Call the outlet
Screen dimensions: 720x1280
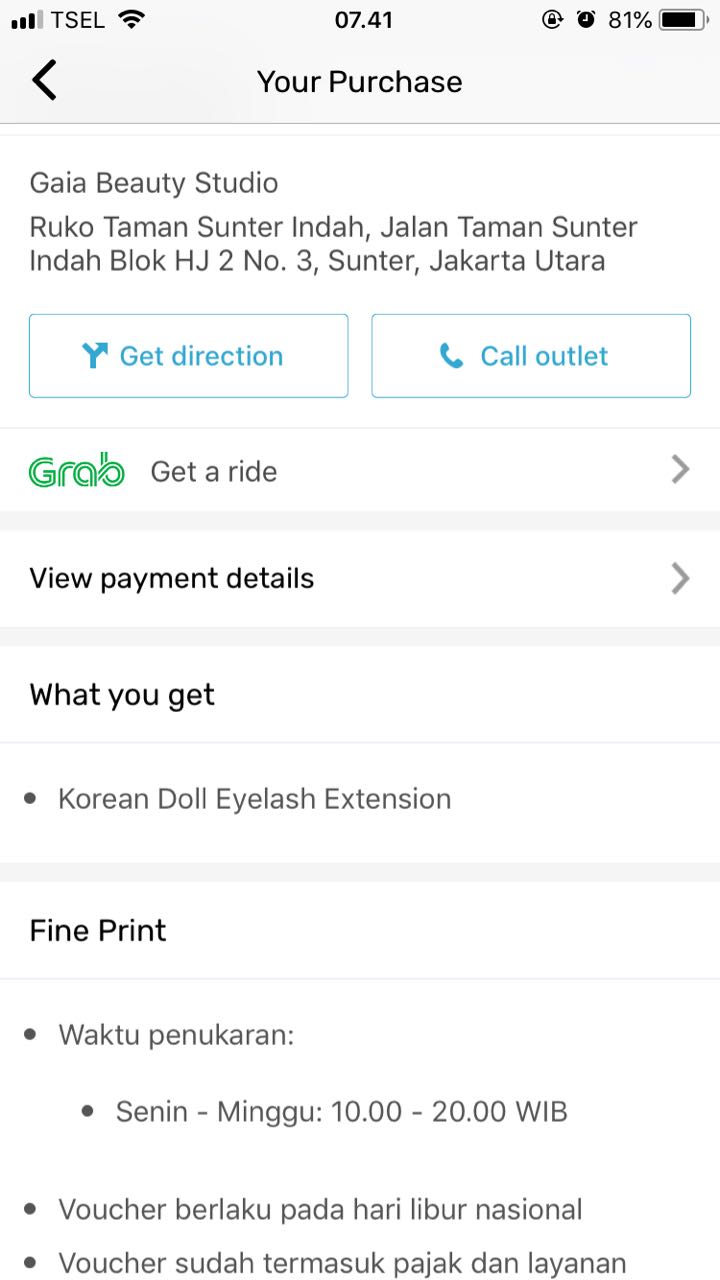pyautogui.click(x=531, y=356)
